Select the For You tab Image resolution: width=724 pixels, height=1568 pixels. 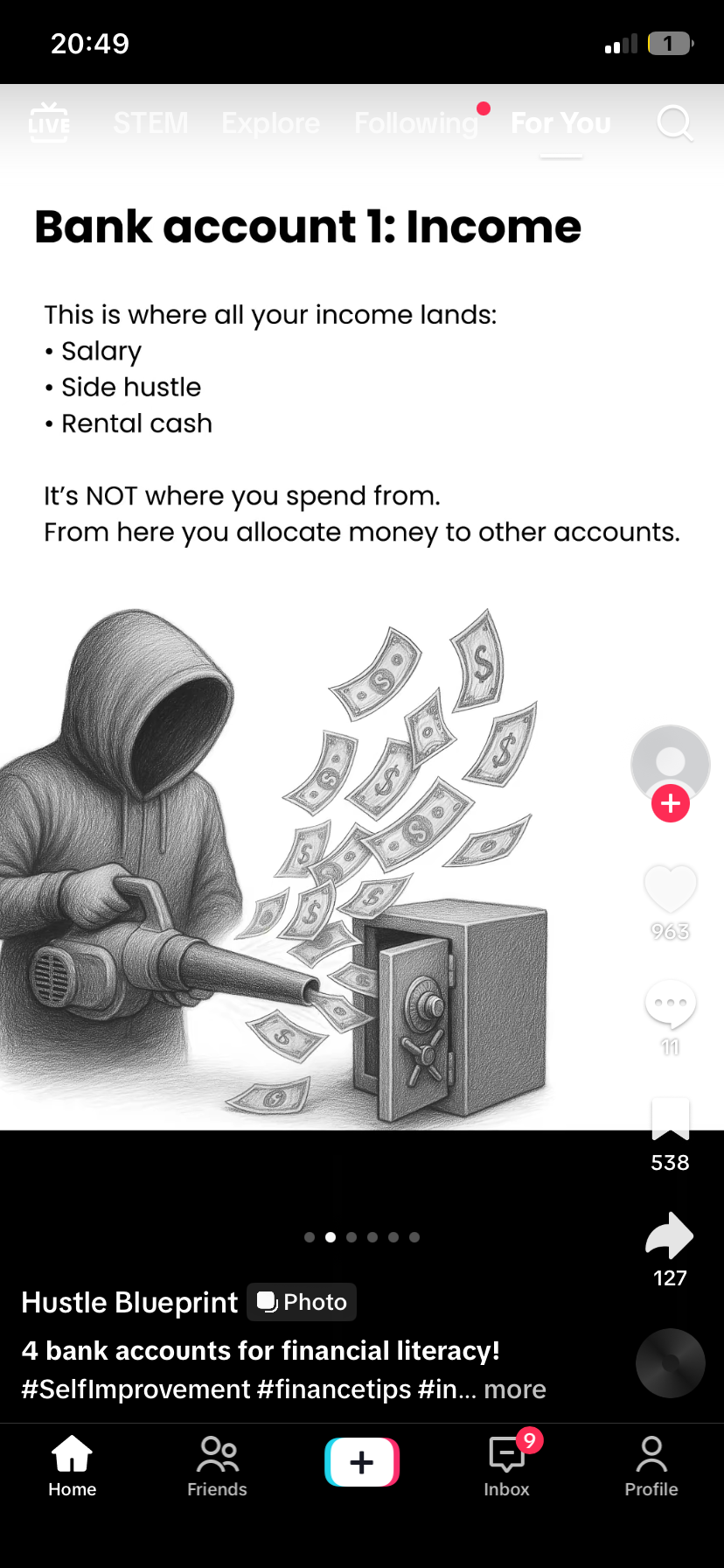click(x=560, y=123)
